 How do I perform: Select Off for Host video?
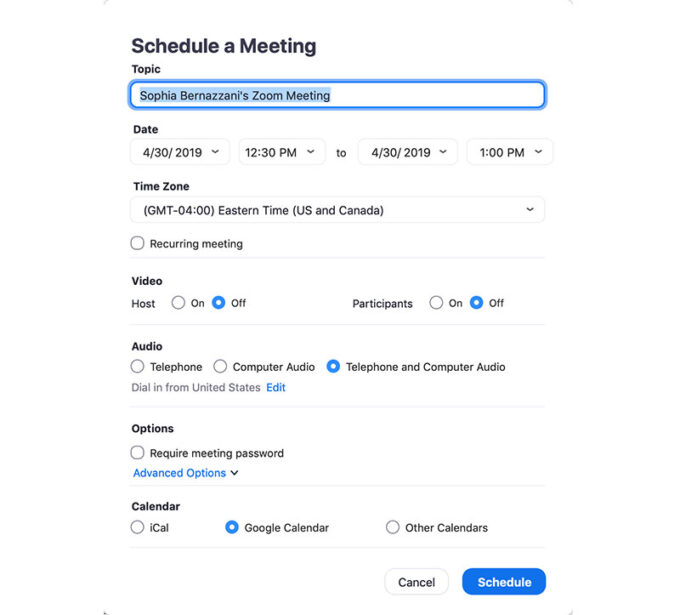(219, 303)
